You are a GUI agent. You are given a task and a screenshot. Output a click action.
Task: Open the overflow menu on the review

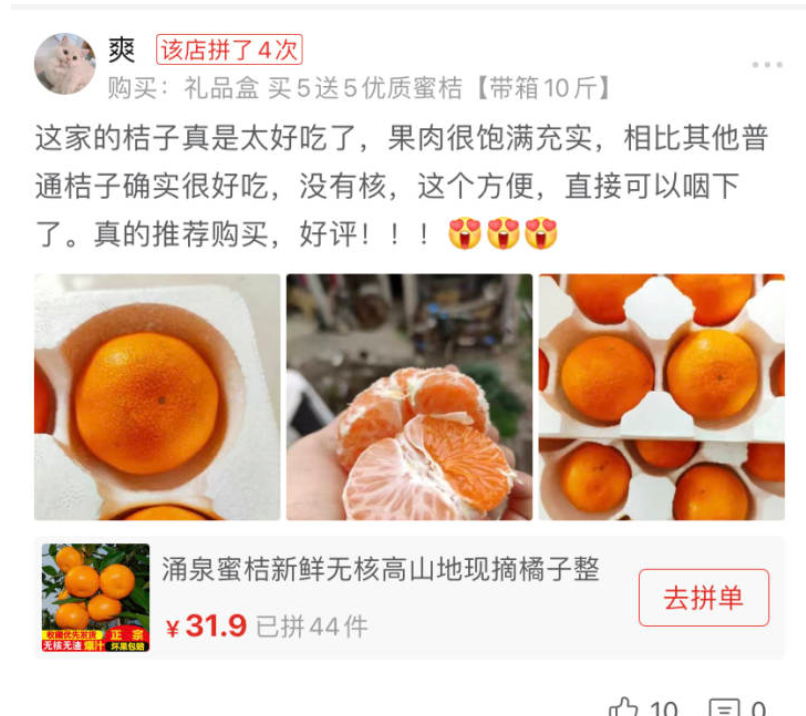pyautogui.click(x=767, y=65)
